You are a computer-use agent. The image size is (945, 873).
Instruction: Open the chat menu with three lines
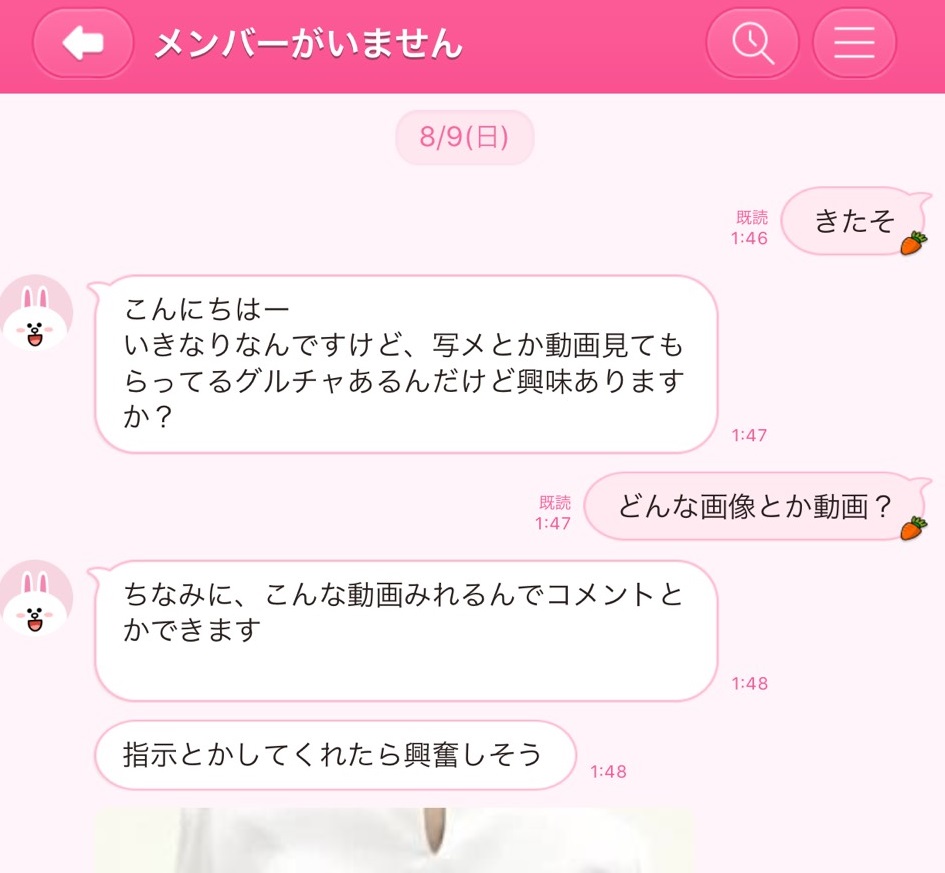coord(854,44)
